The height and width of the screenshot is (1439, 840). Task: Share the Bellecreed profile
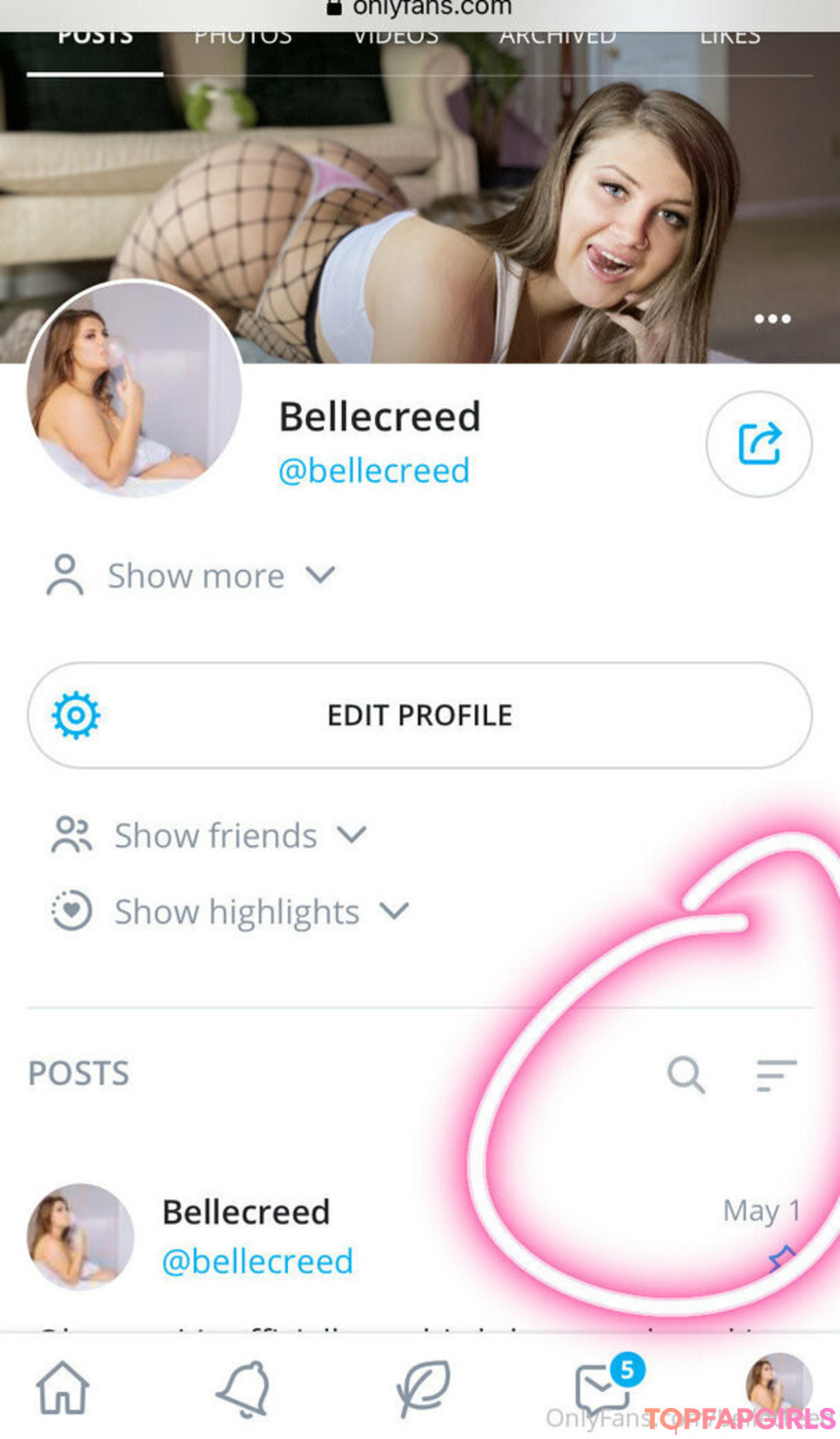(759, 443)
